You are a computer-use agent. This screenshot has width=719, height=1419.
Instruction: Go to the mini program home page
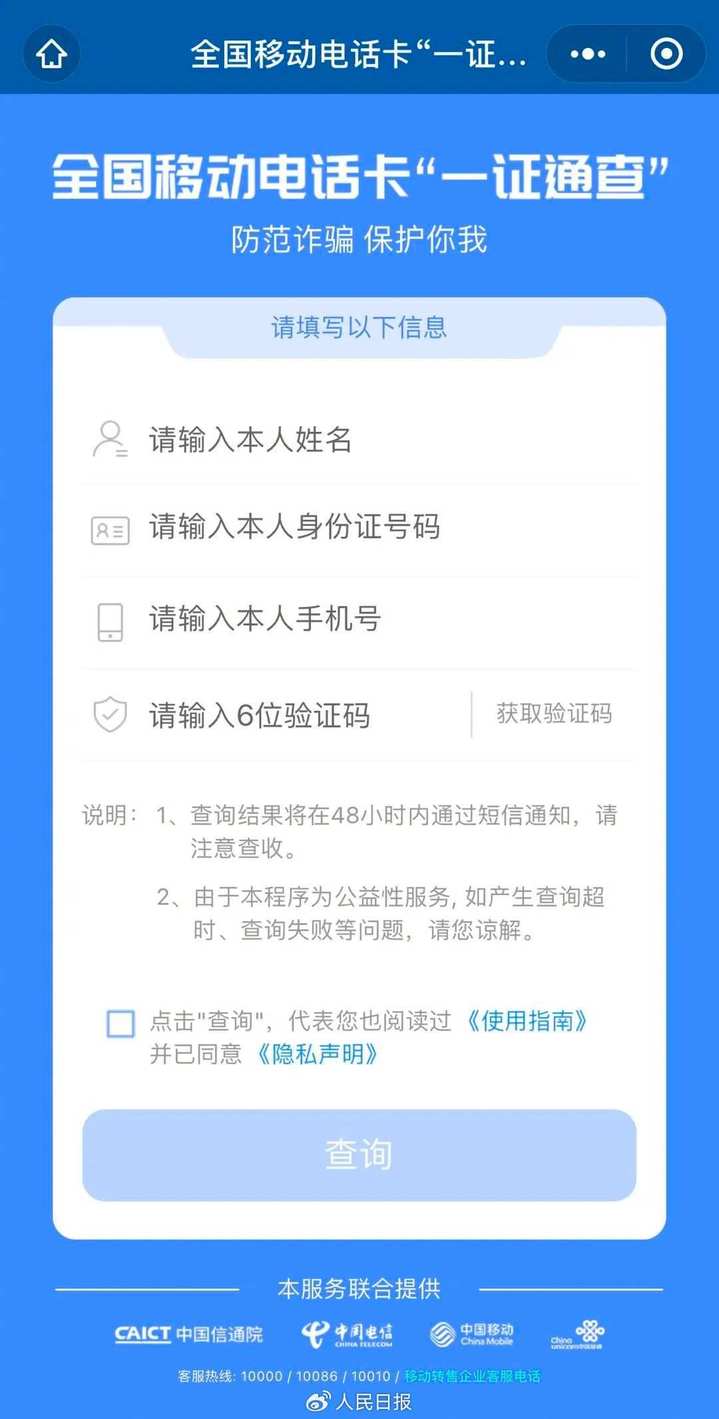click(51, 54)
